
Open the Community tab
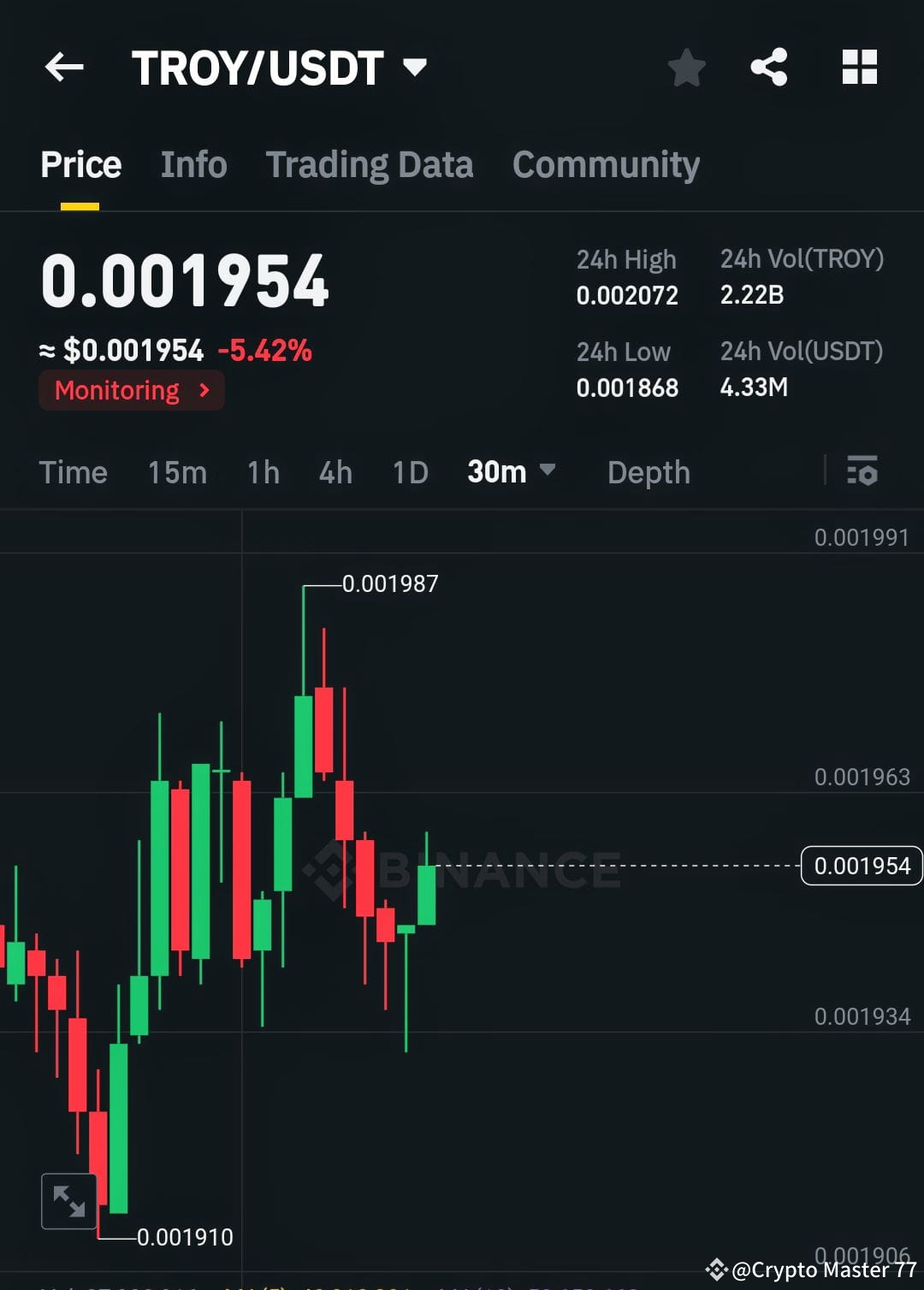(606, 164)
